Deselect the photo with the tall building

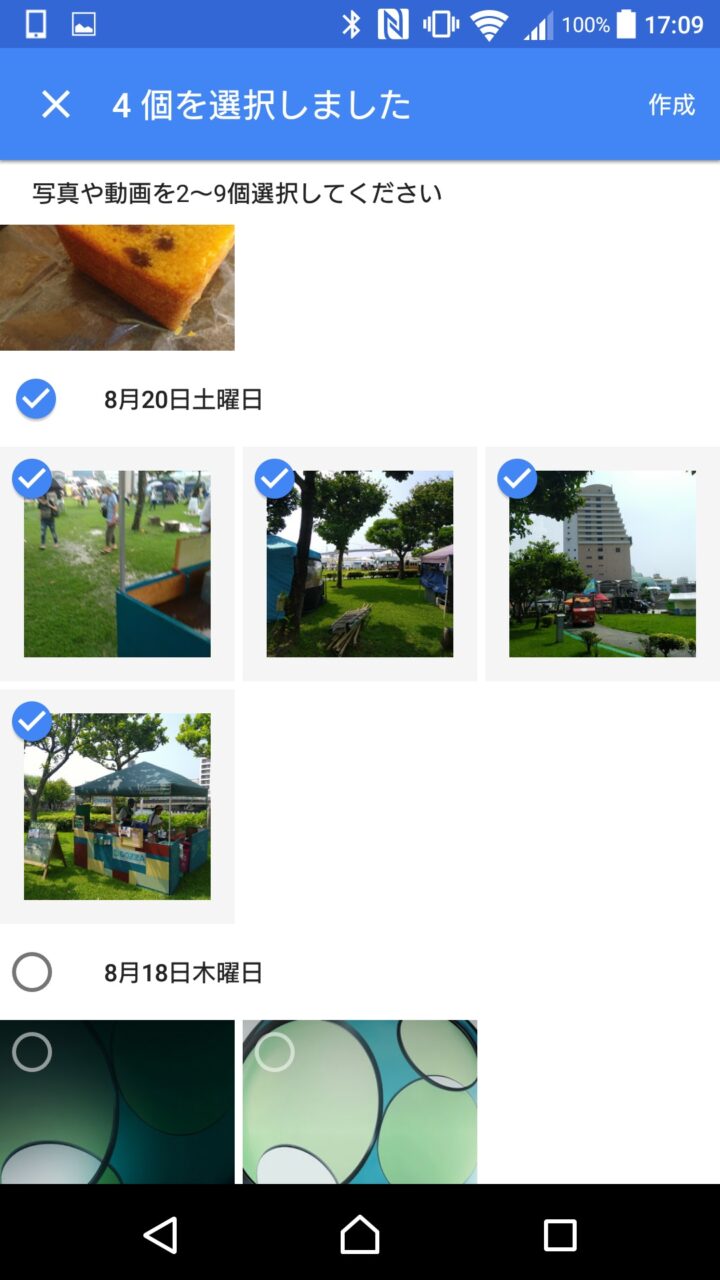[x=602, y=564]
